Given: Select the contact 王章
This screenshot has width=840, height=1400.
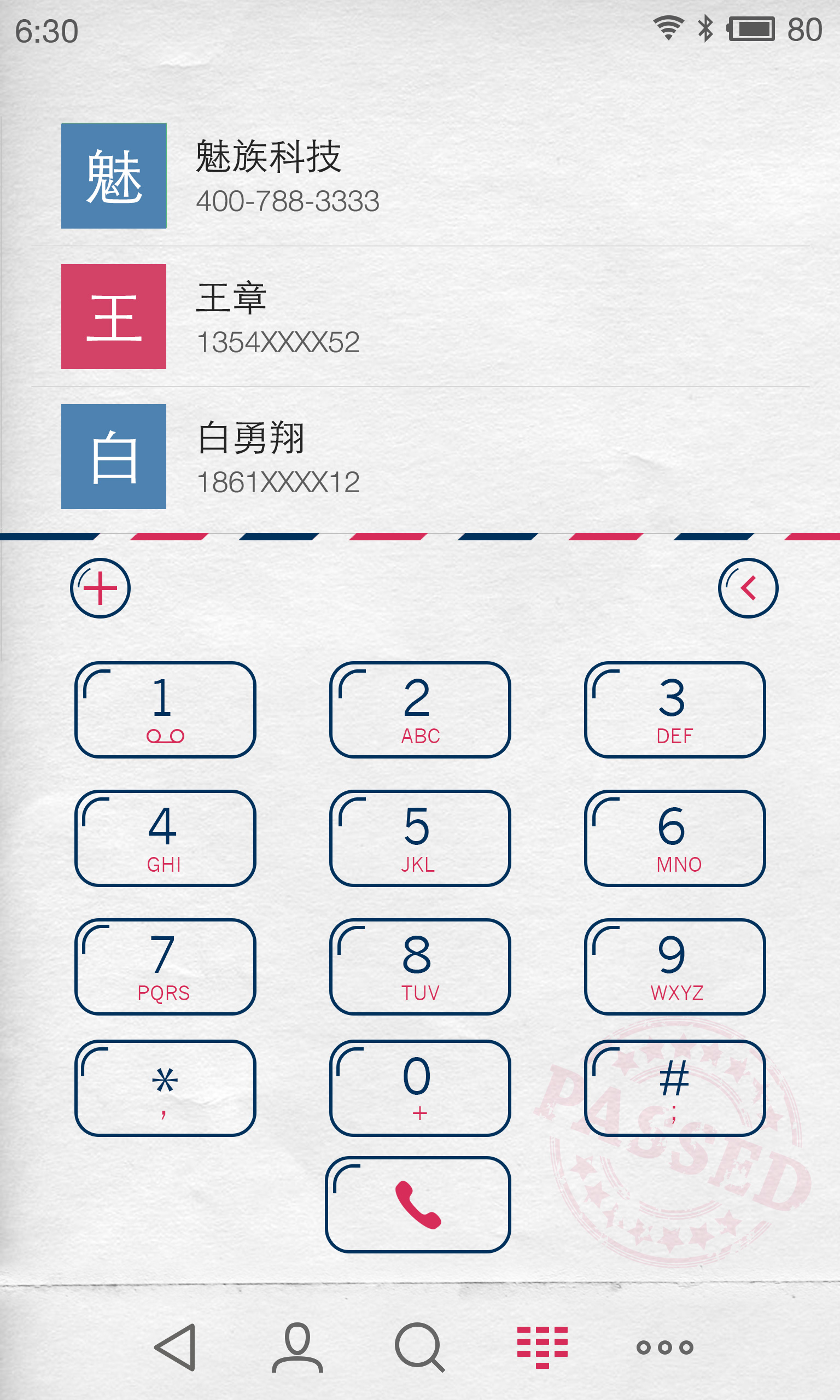Looking at the screenshot, I should [420, 317].
